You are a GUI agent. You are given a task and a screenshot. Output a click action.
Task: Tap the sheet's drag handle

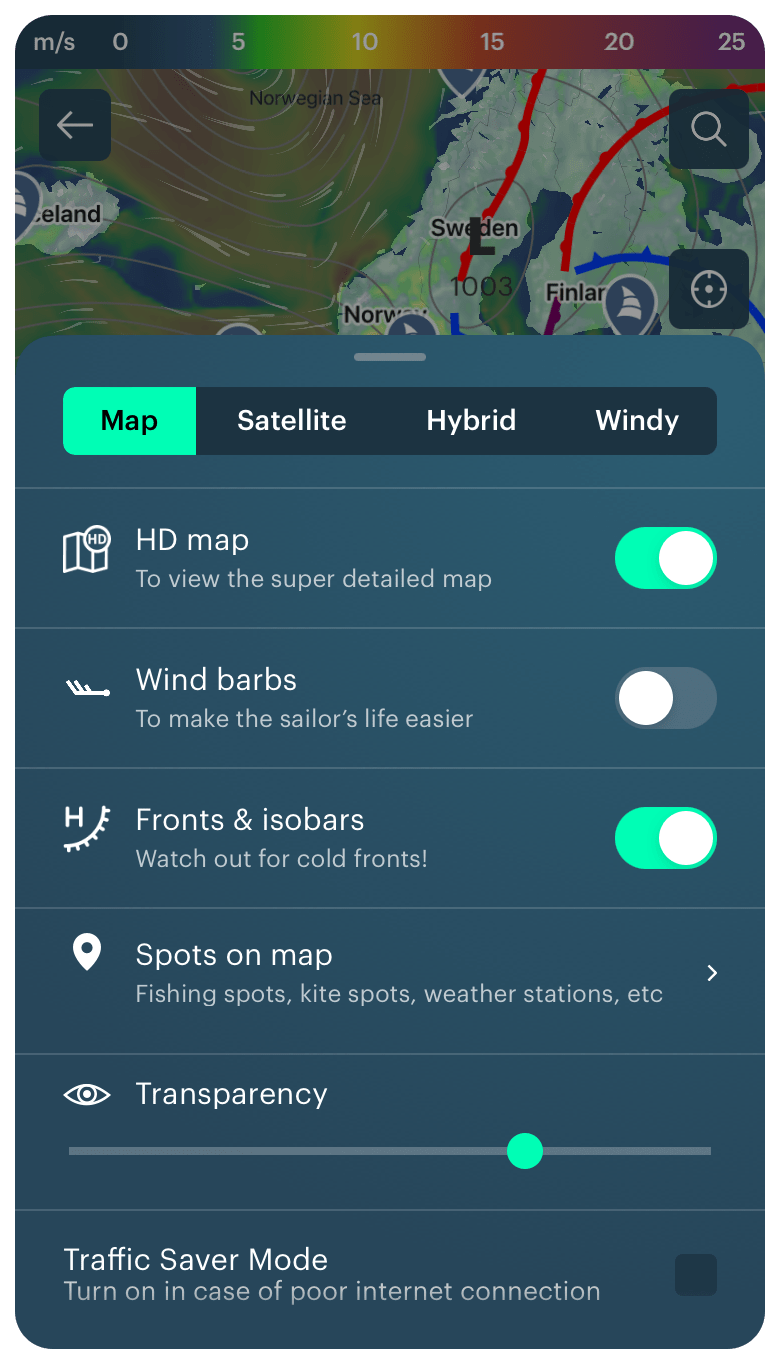[x=390, y=357]
